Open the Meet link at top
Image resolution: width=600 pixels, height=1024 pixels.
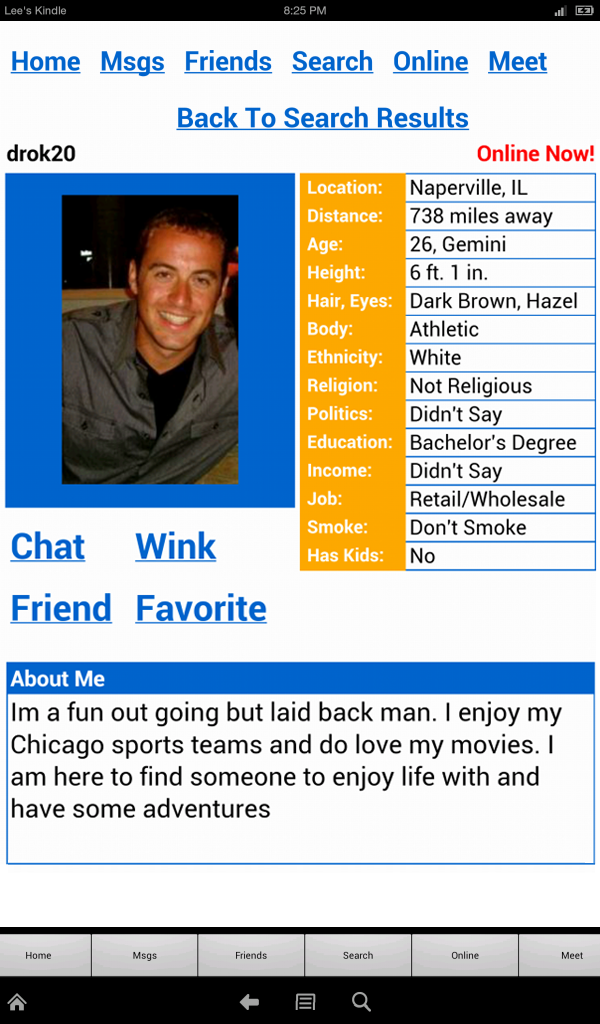point(518,62)
